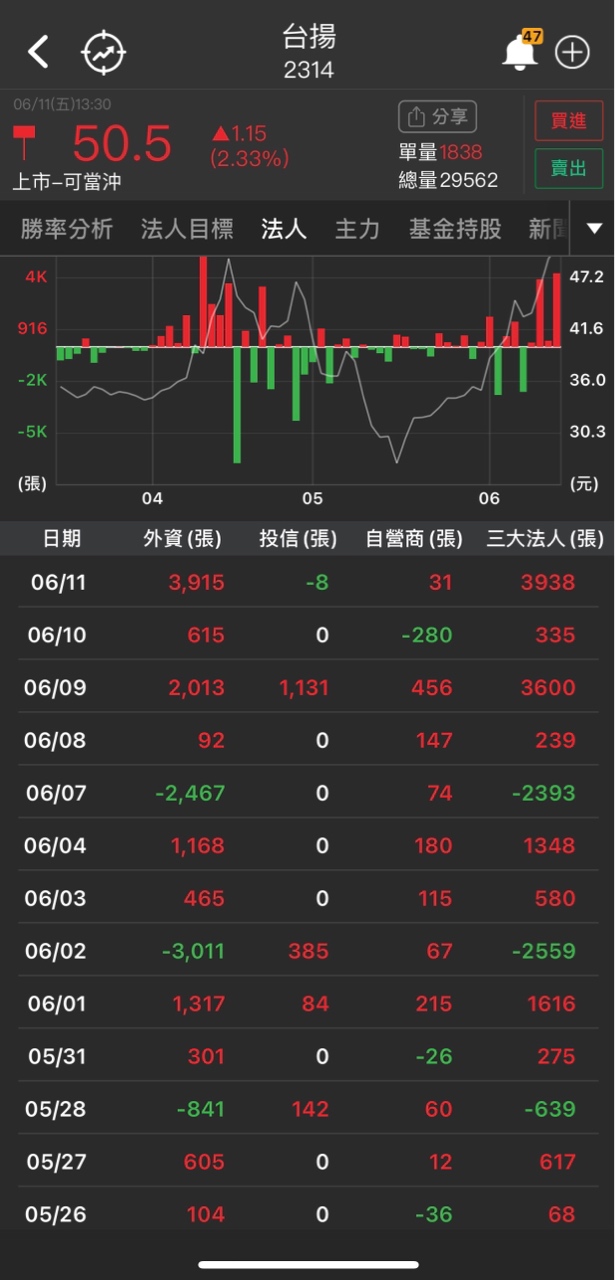Switch to the 勝率分析 tab
615x1280 pixels.
coord(67,229)
